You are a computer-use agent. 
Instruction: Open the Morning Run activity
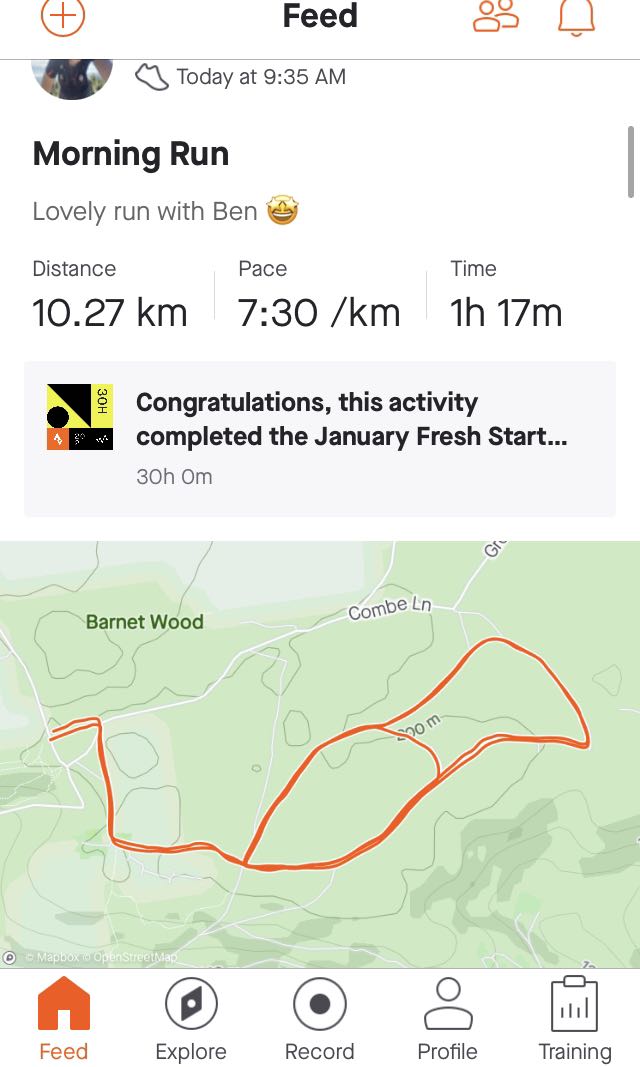(131, 154)
